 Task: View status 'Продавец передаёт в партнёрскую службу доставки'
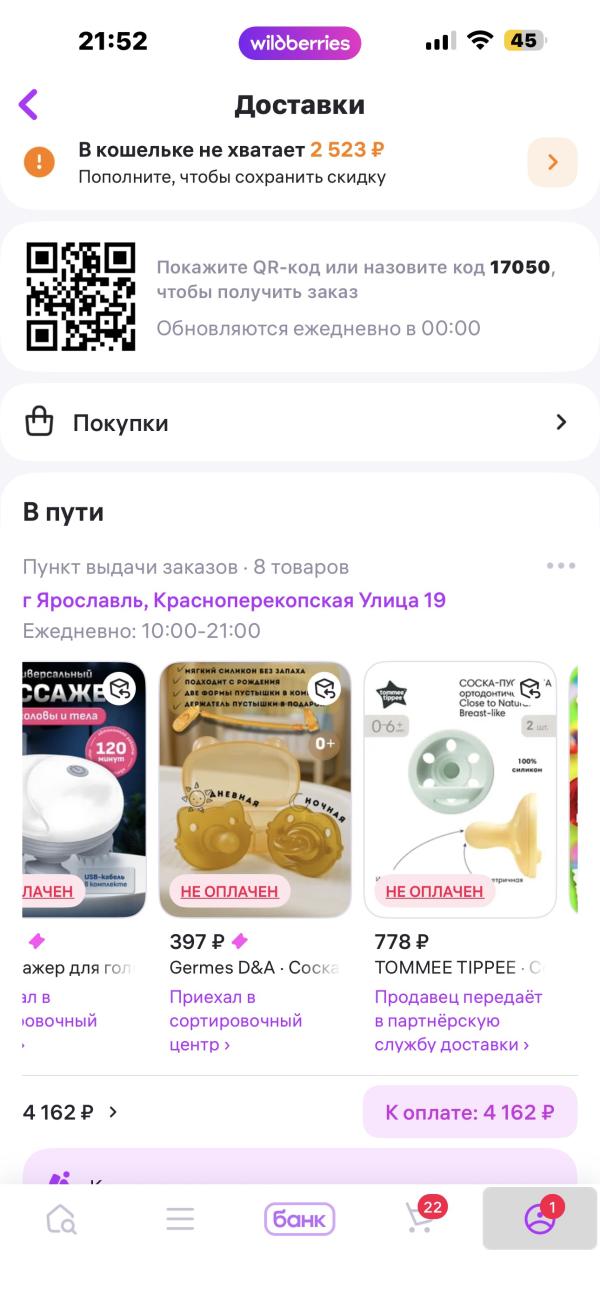tap(458, 1021)
